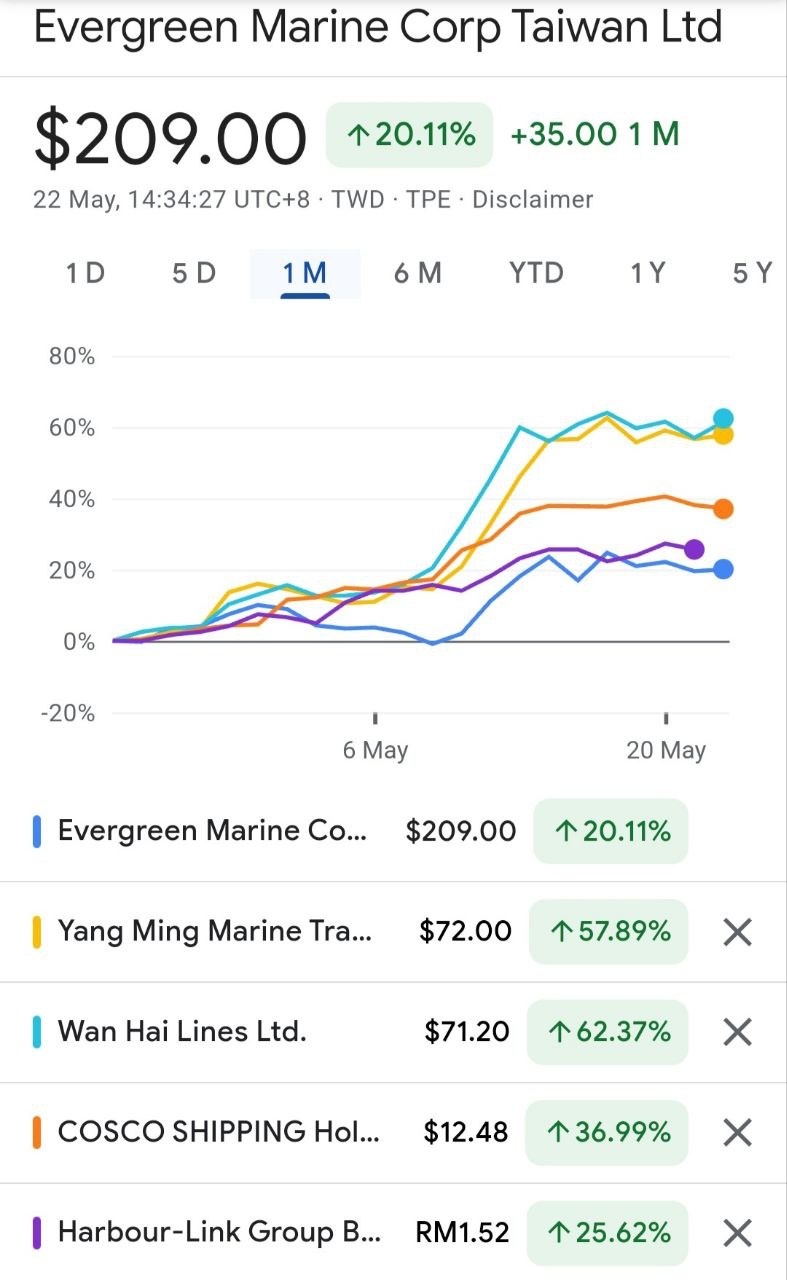Select the 1 Y time range

[648, 273]
